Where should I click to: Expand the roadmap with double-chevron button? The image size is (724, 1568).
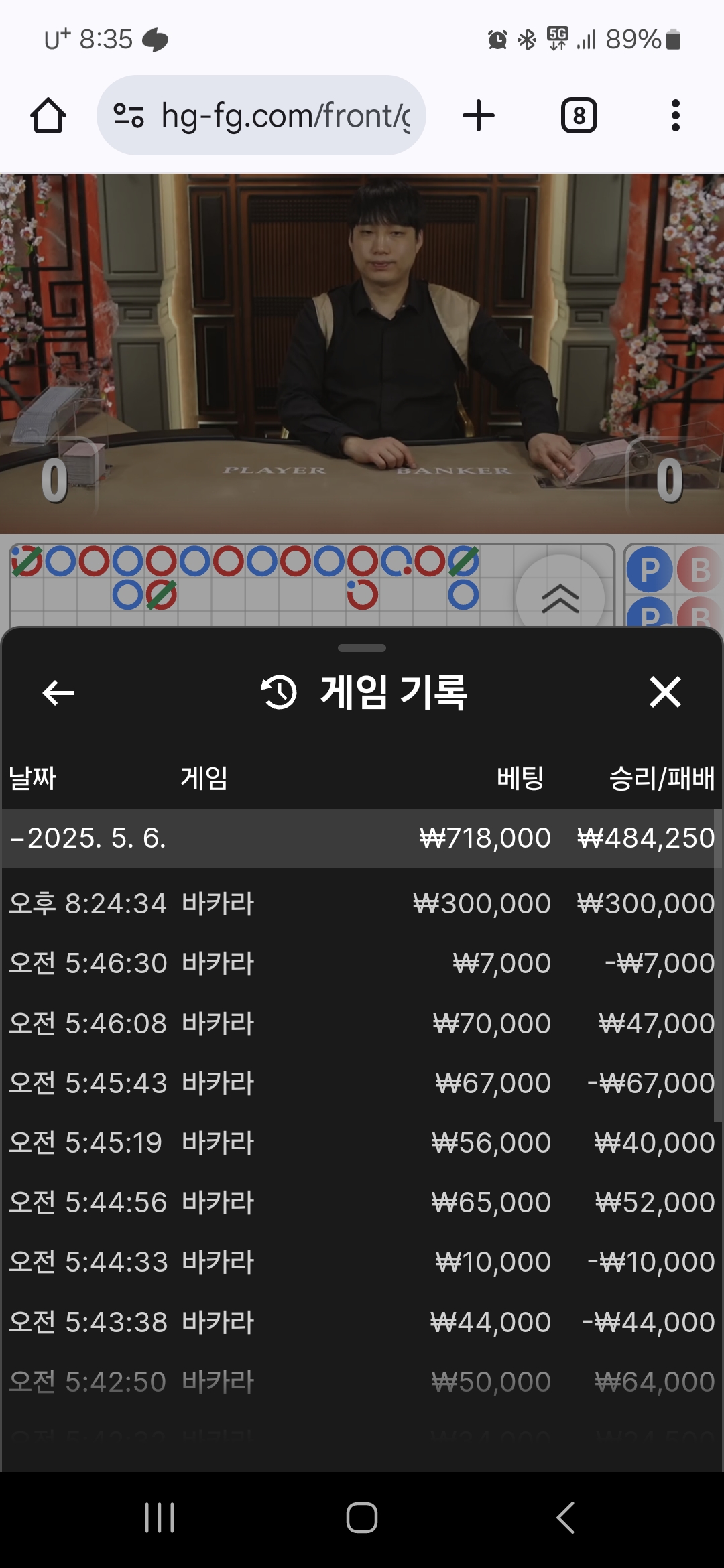560,598
